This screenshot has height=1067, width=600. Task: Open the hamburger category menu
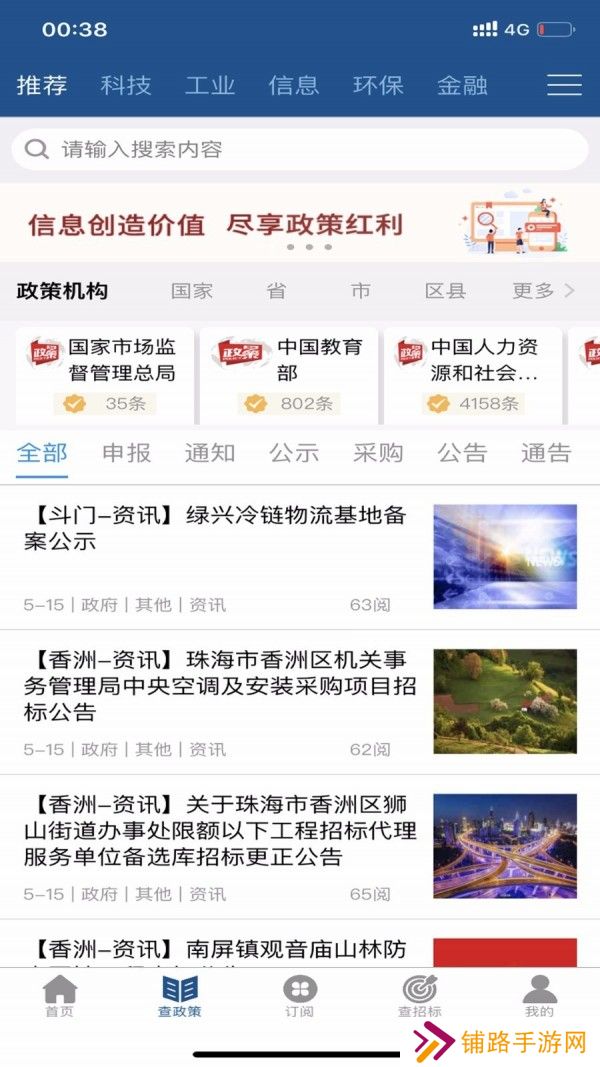pos(564,85)
